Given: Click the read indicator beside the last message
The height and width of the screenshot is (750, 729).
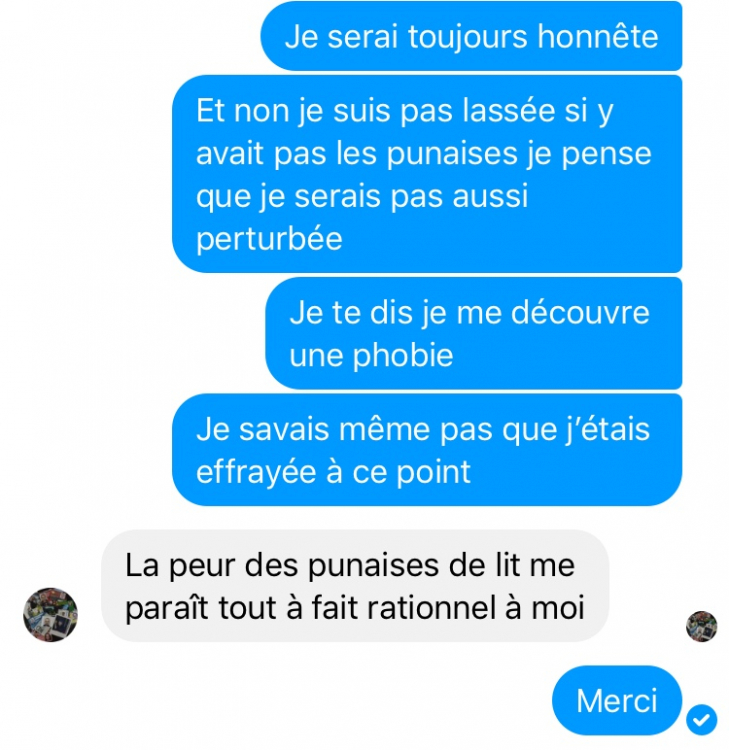Looking at the screenshot, I should pos(700,717).
